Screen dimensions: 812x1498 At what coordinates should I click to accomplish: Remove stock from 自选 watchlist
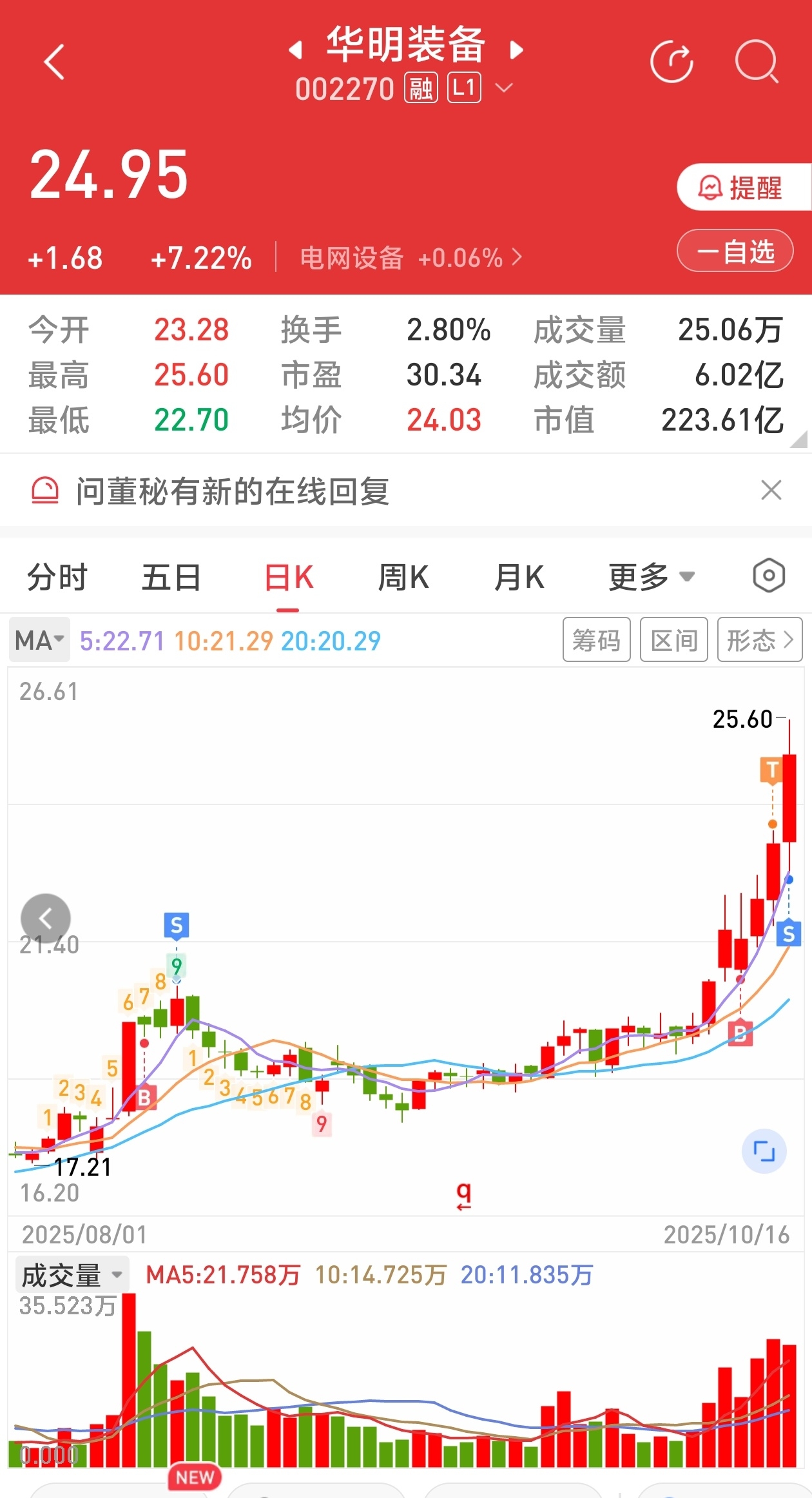click(x=735, y=251)
